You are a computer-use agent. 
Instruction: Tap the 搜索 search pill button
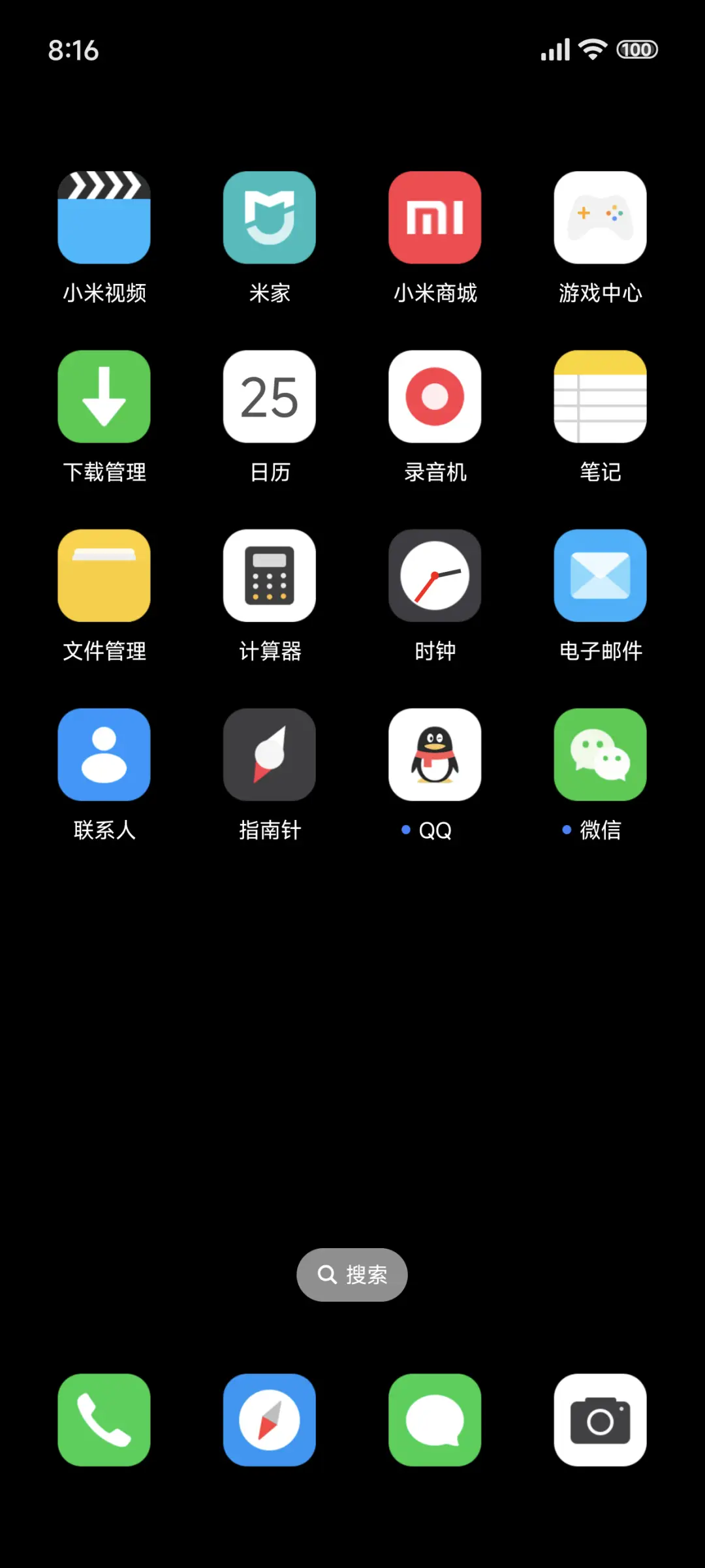pos(352,1274)
